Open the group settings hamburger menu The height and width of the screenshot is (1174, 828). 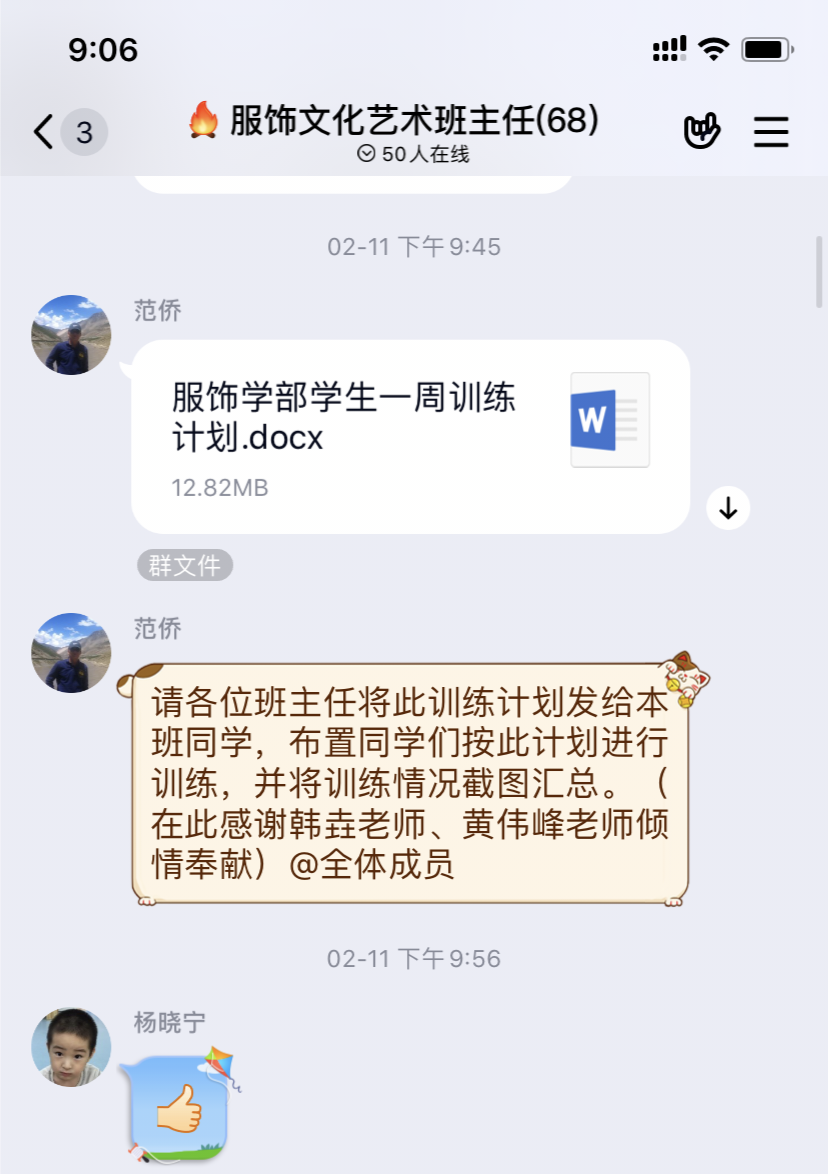coord(771,132)
